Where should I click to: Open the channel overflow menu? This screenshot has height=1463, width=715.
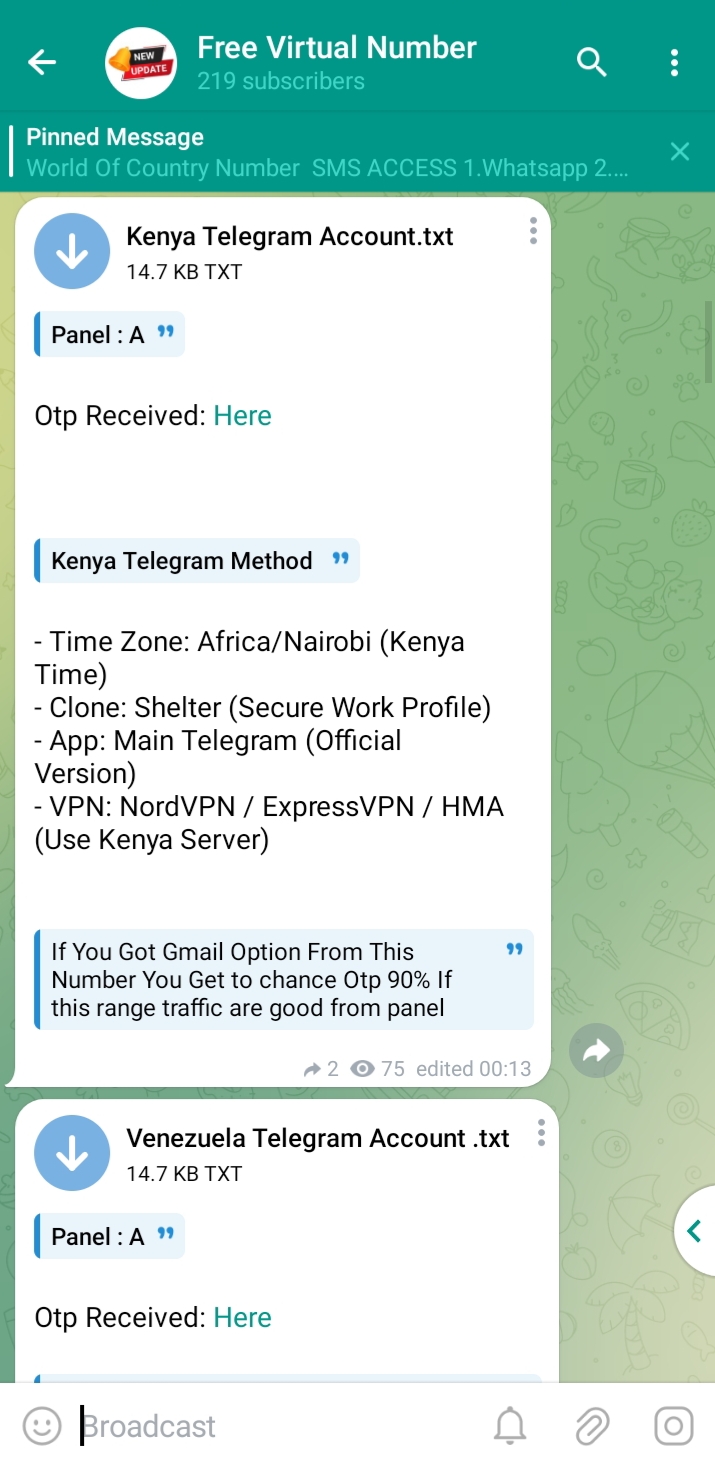(674, 63)
